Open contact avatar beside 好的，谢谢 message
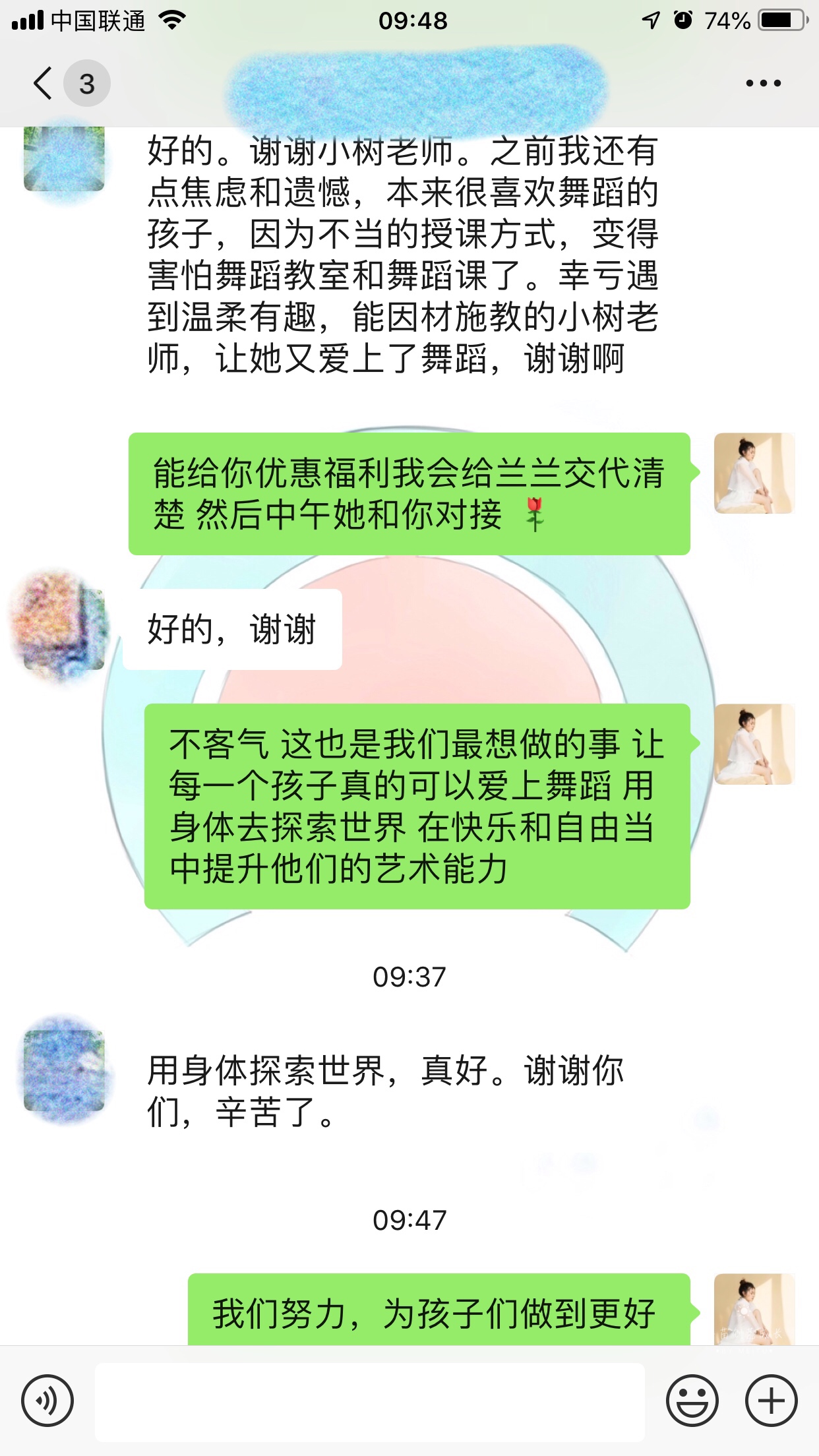Image resolution: width=819 pixels, height=1456 pixels. [x=64, y=629]
